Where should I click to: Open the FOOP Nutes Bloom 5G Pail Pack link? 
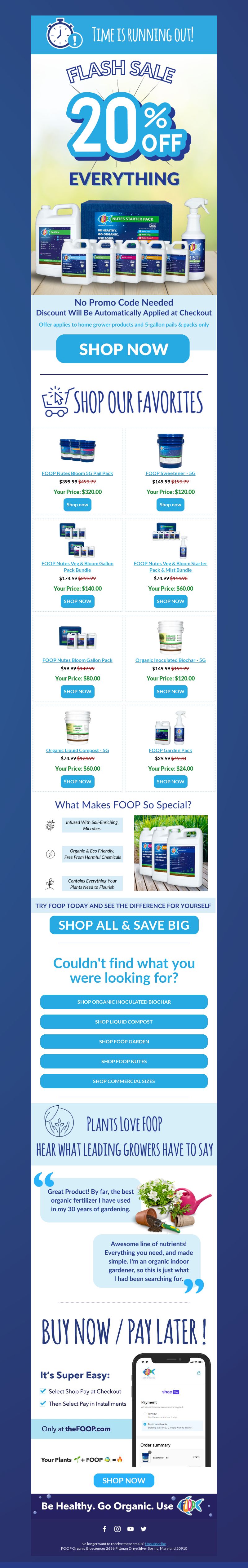point(77,473)
